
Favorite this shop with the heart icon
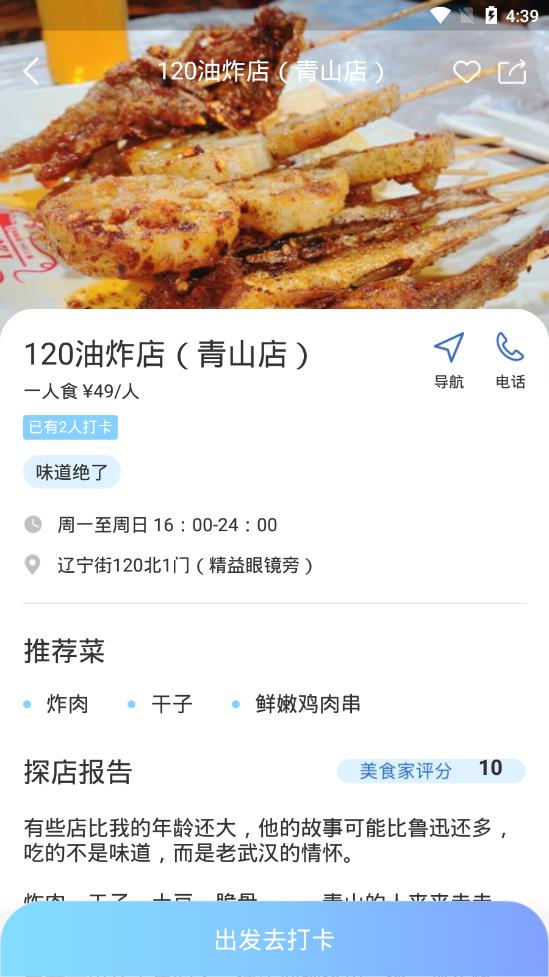[467, 72]
